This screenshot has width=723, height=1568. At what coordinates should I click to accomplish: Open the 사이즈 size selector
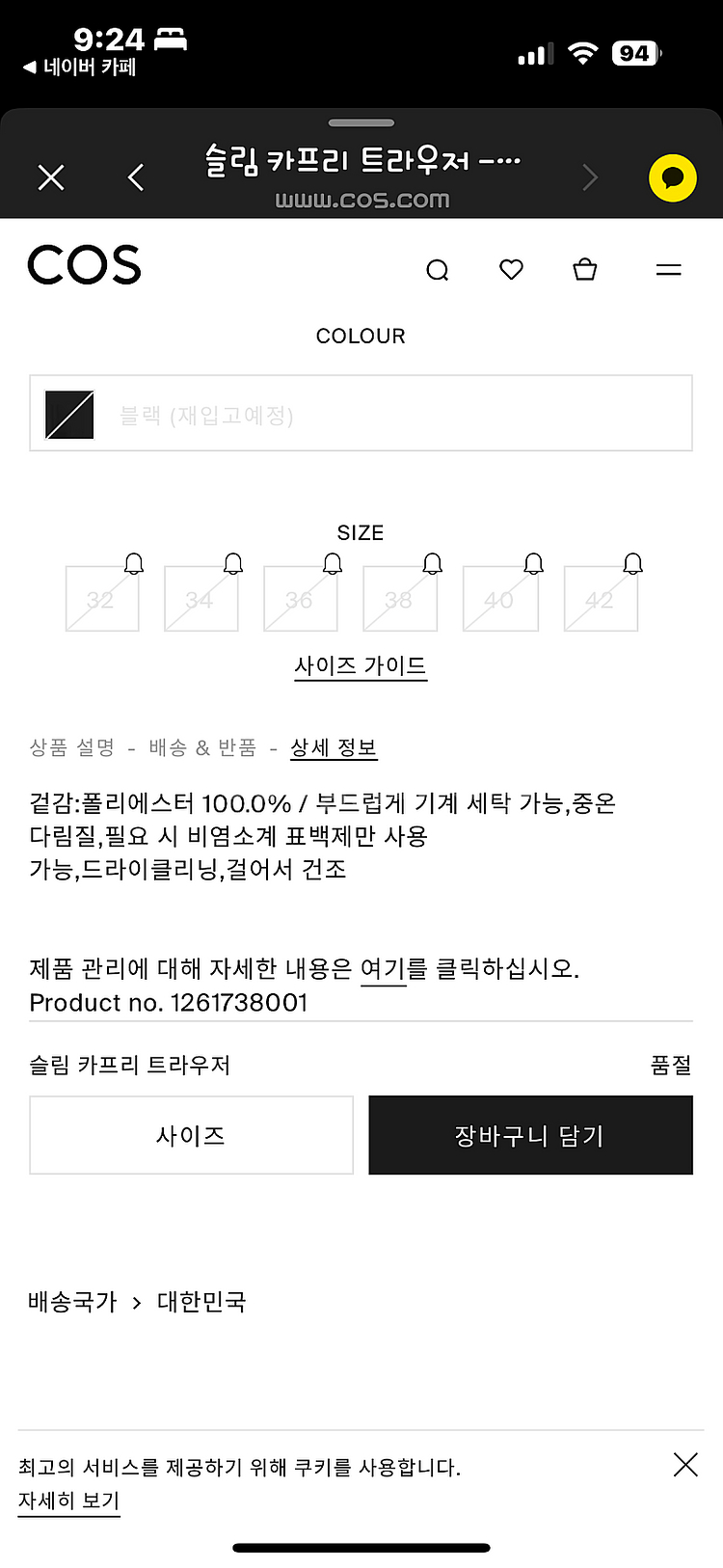[191, 1134]
